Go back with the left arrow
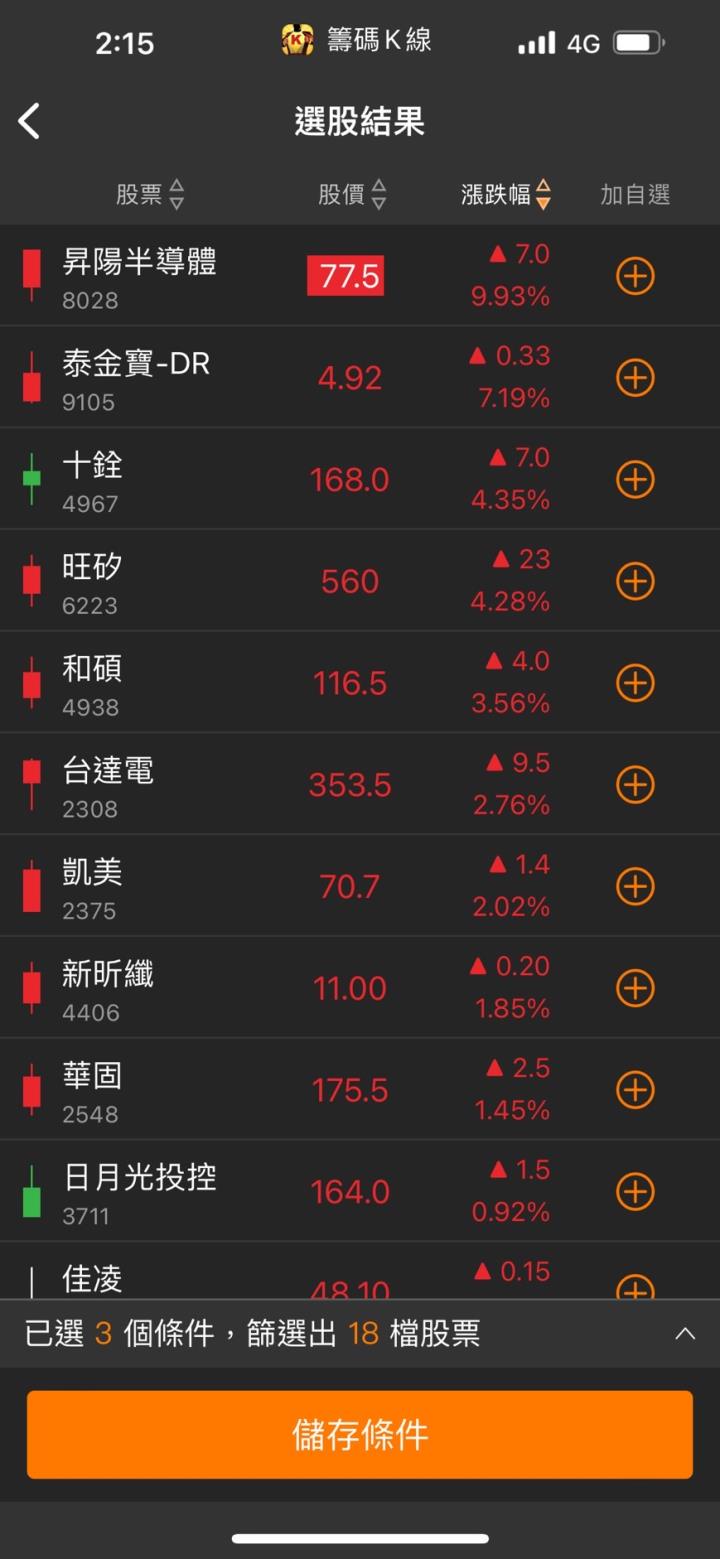Screen dimensions: 720x1559 (28, 120)
